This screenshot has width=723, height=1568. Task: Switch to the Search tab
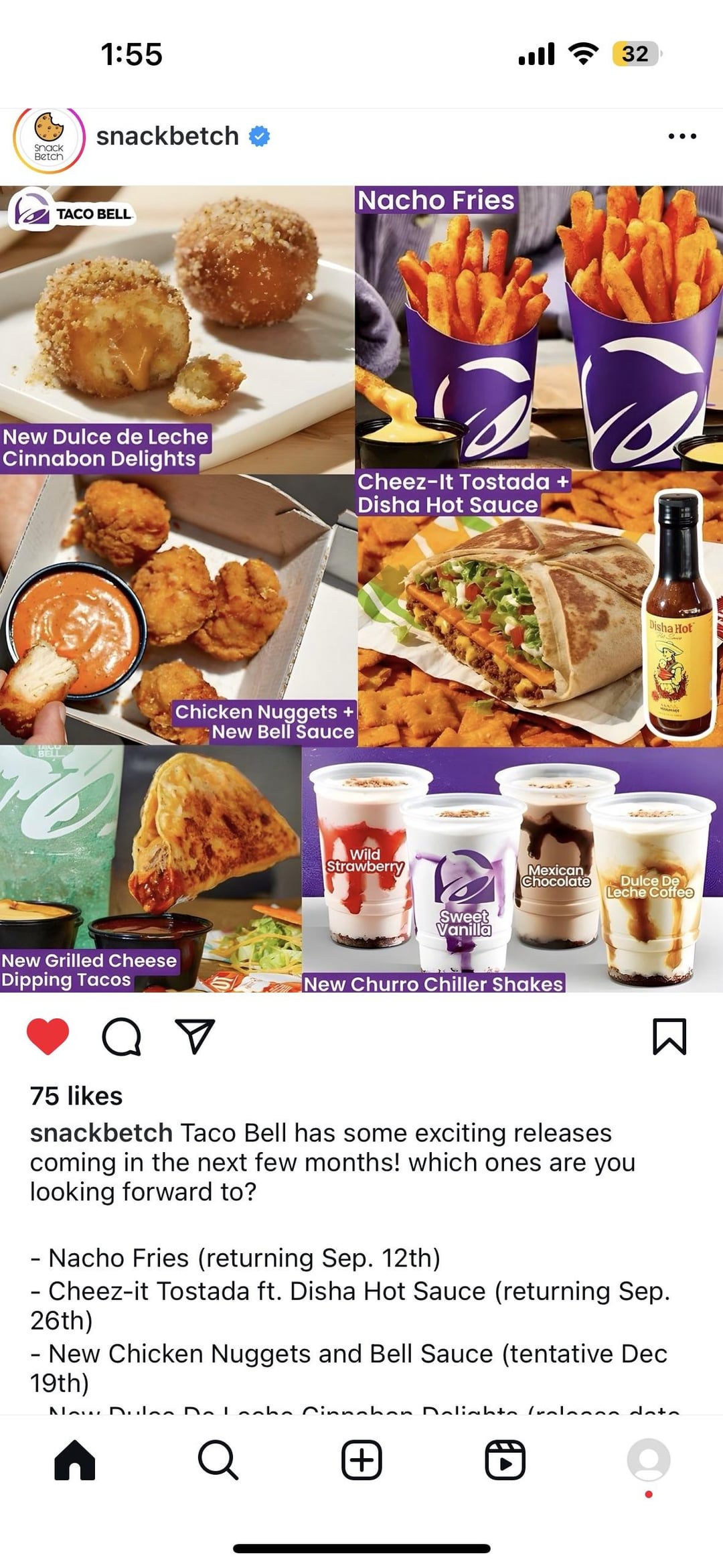(x=218, y=1459)
